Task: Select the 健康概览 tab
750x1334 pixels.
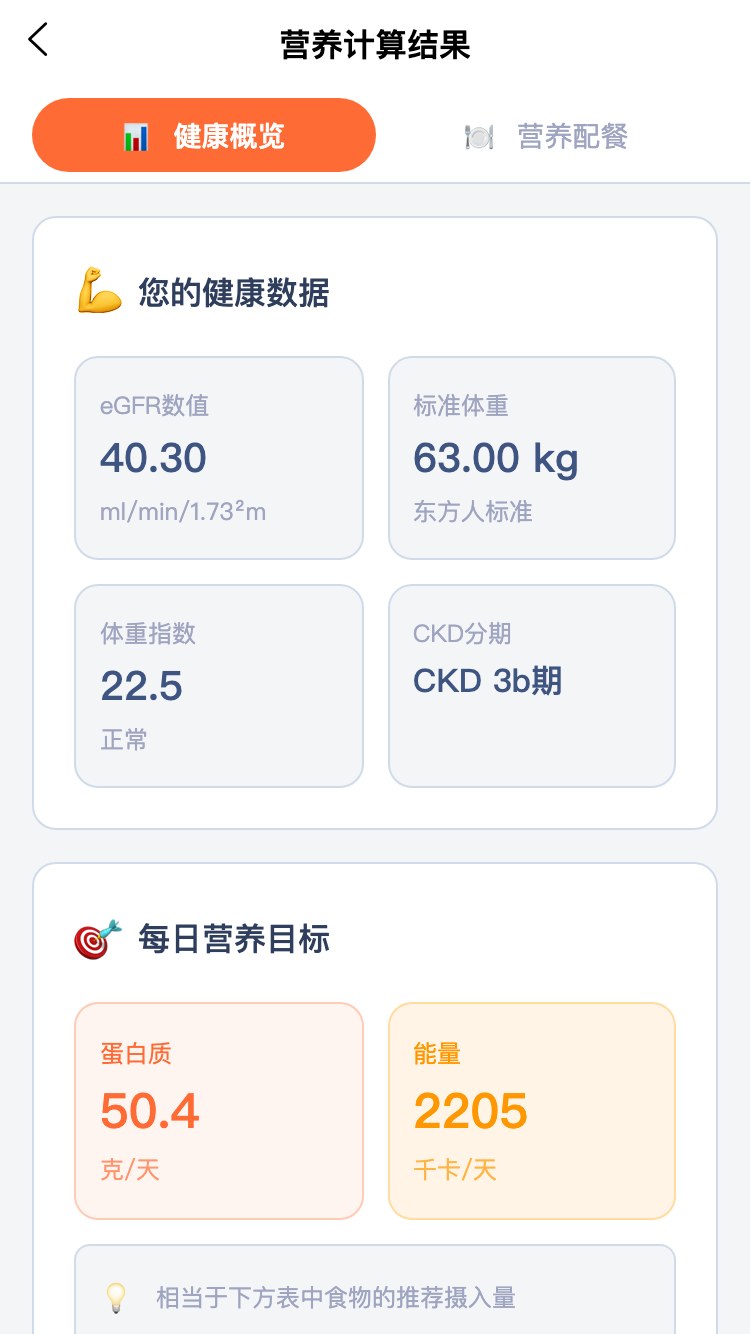Action: 204,136
